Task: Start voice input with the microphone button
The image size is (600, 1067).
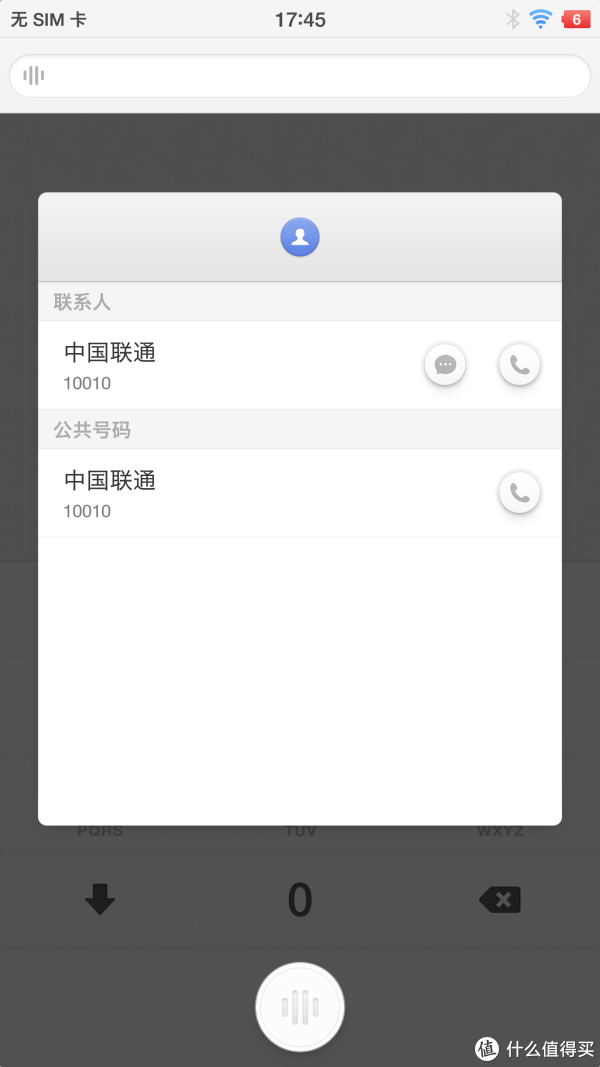Action: [x=300, y=1007]
